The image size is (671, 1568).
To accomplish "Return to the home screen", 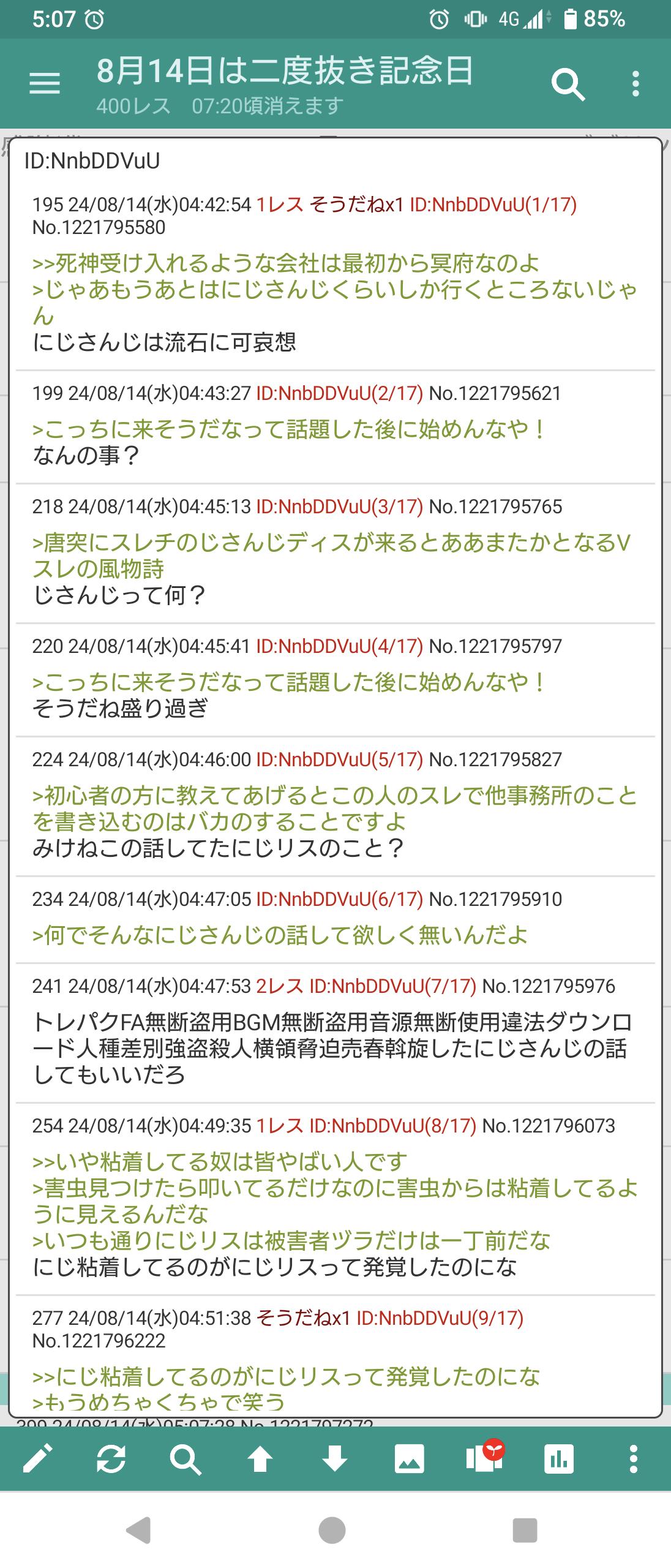I will tap(332, 1531).
